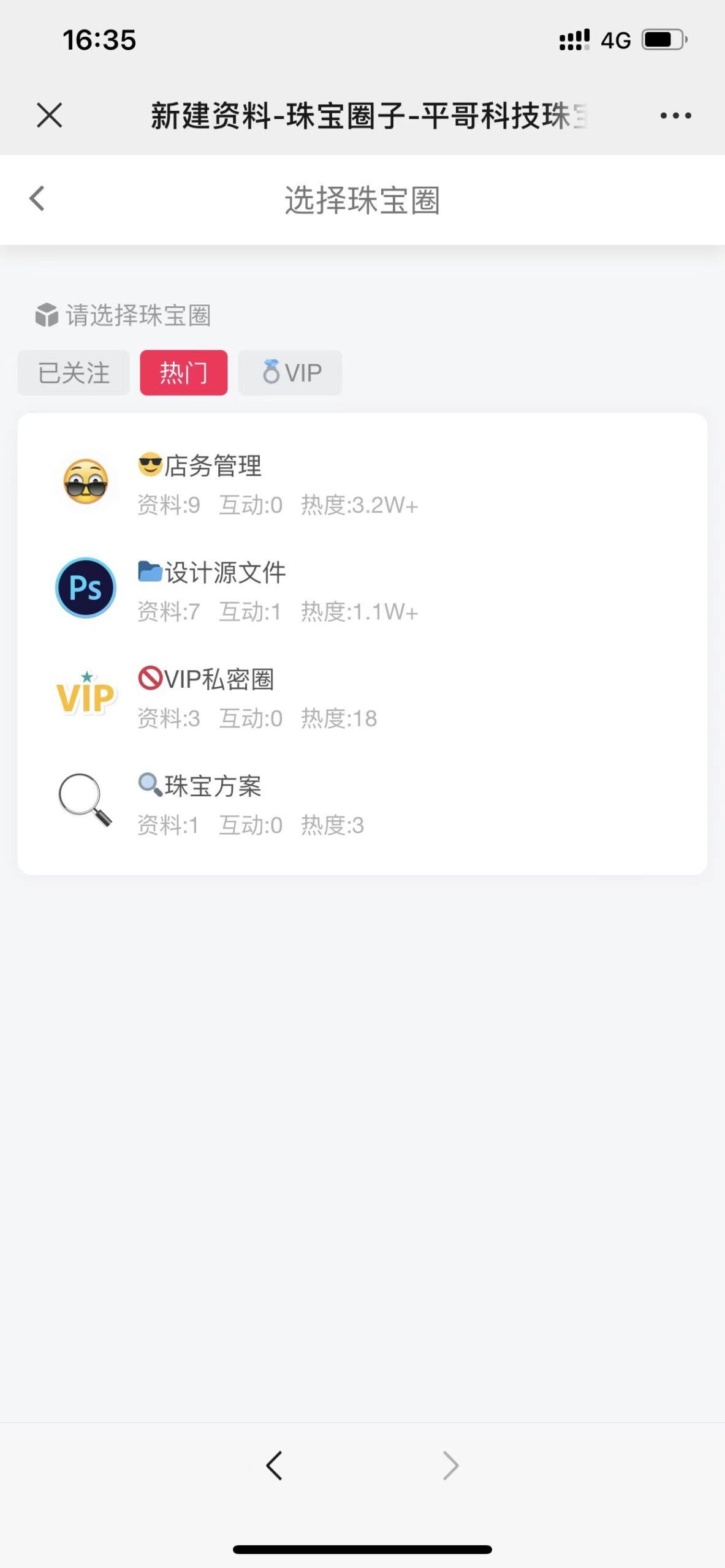Click the page title 新建资料-珠宝圈子

[x=368, y=116]
